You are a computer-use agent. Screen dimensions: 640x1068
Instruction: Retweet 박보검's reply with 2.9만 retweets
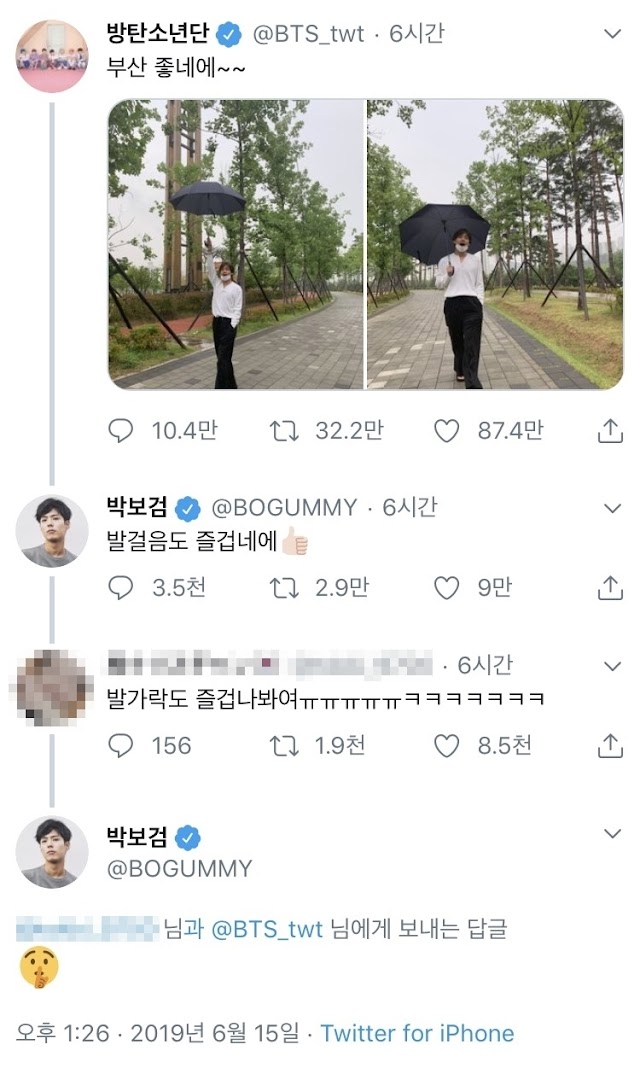[x=284, y=589]
